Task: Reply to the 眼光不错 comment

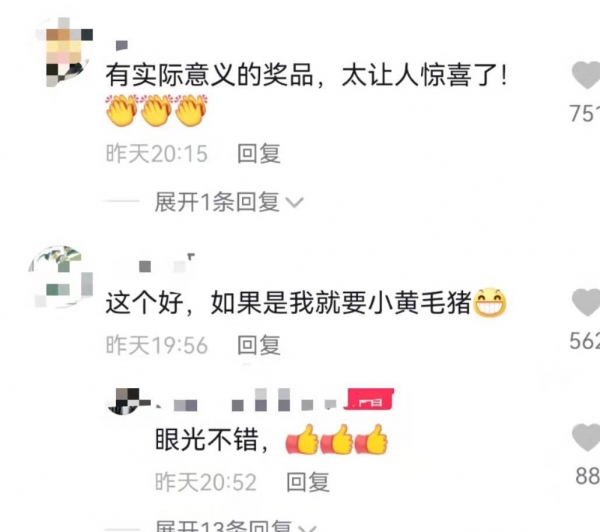Action: click(308, 481)
